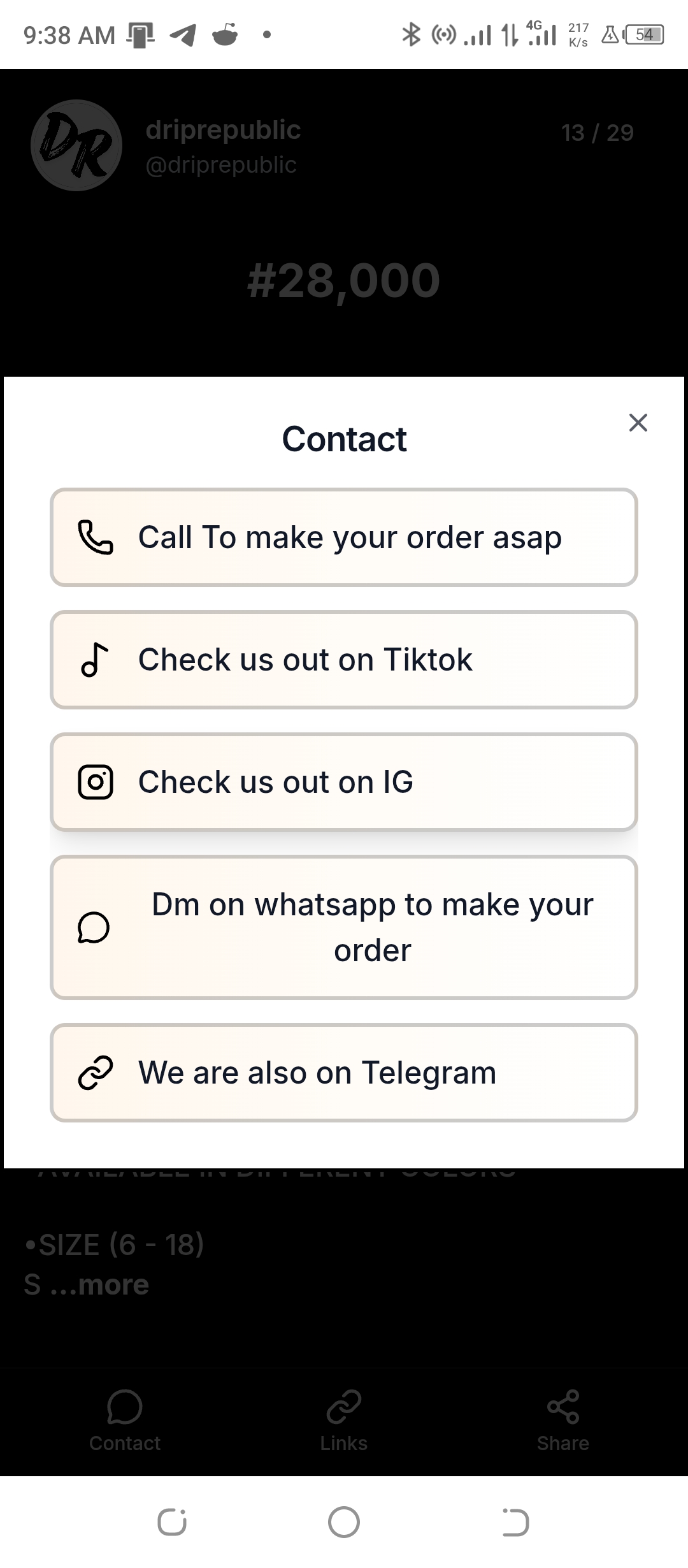Close the Contact dialog

point(638,423)
